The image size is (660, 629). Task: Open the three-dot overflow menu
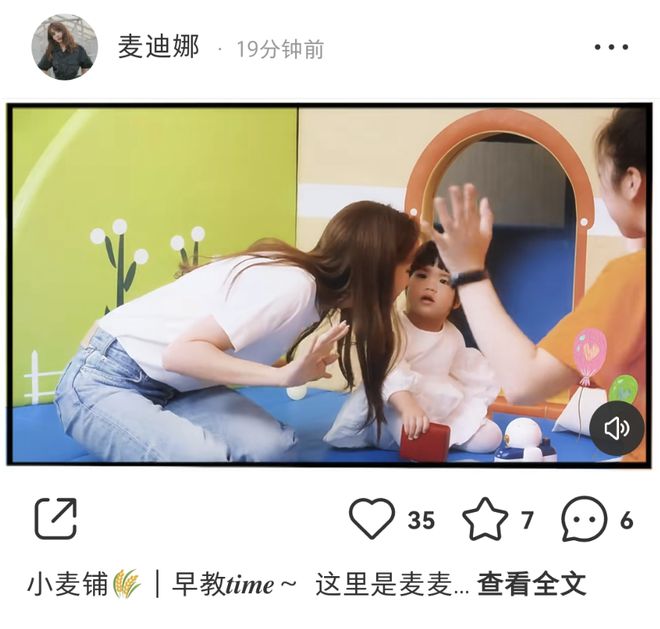(x=611, y=47)
